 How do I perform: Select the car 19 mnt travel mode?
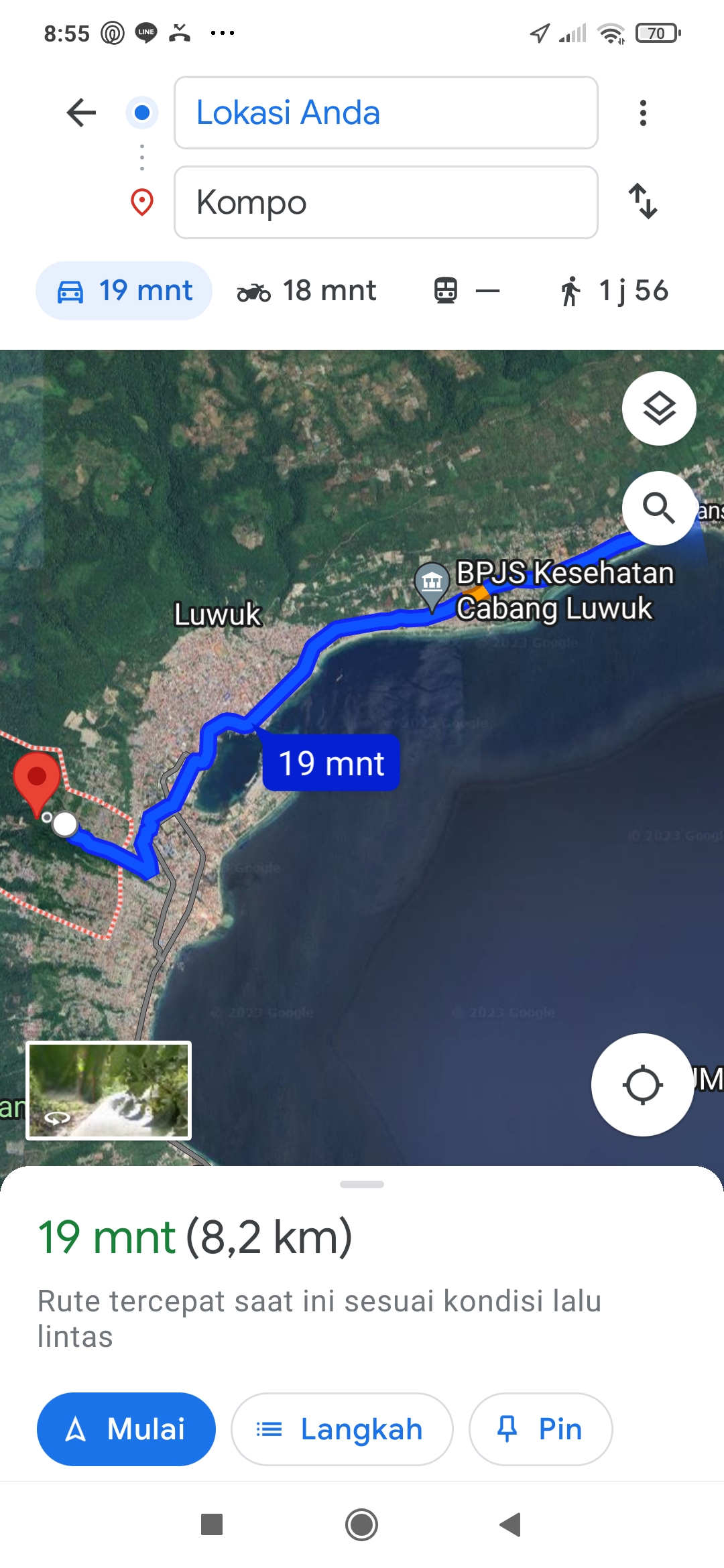click(x=124, y=291)
